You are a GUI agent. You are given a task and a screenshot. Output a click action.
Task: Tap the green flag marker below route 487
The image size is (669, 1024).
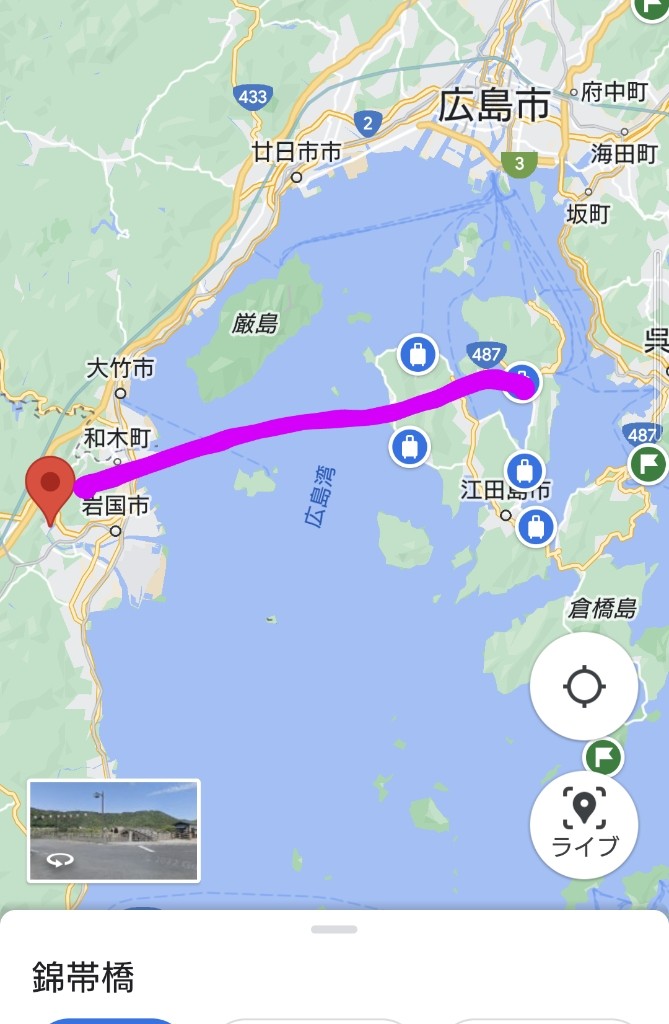pyautogui.click(x=648, y=464)
